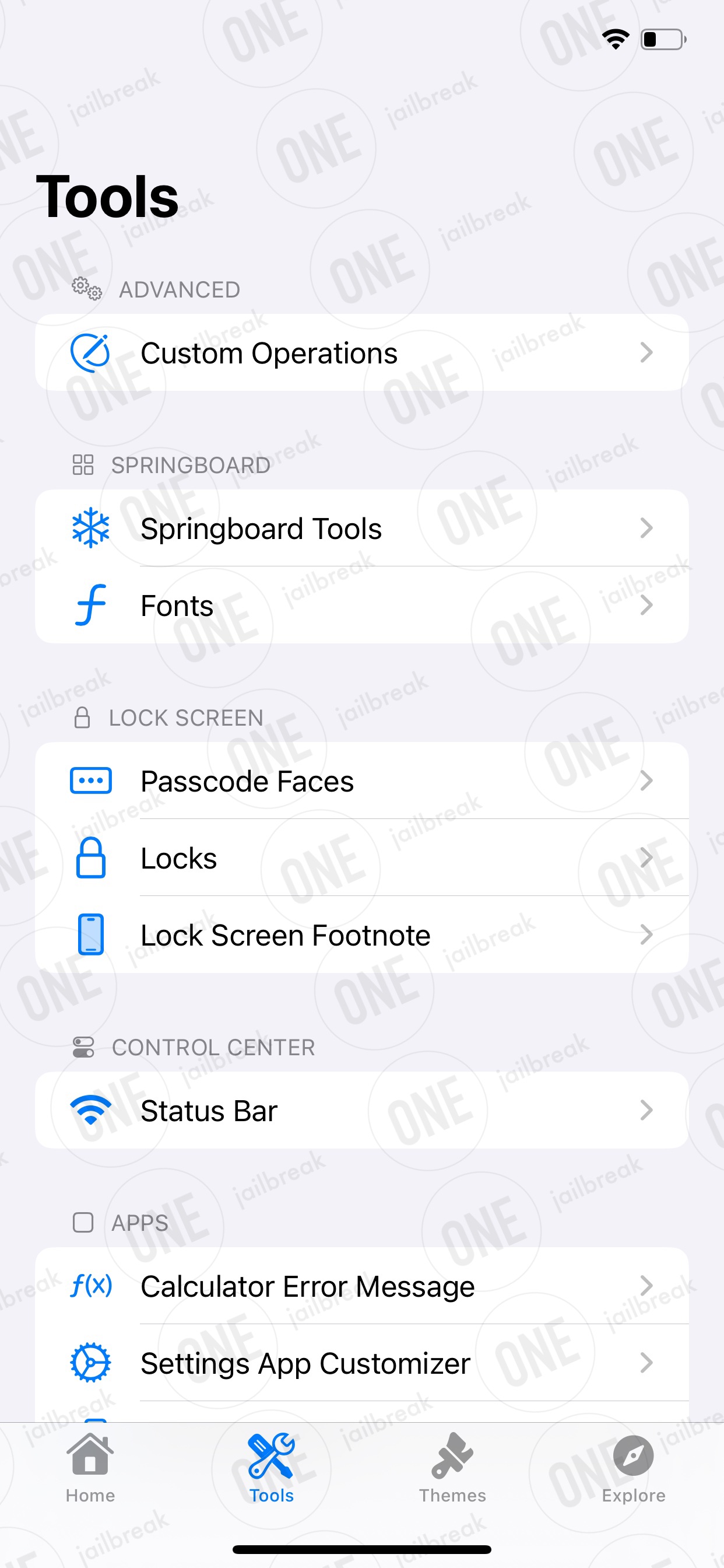
Task: Open Settings App Customizer
Action: click(362, 1363)
